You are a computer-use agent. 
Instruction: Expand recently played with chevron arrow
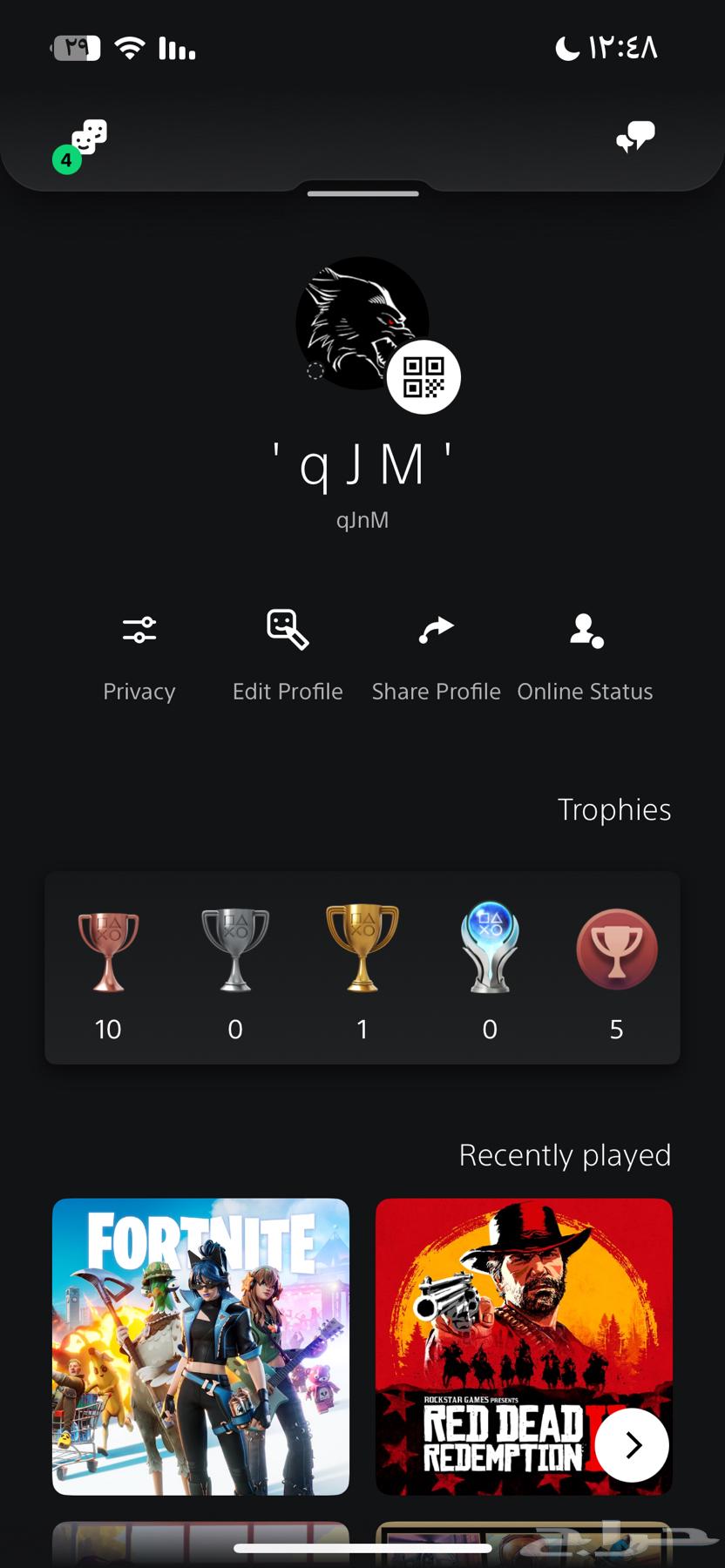[x=632, y=1444]
